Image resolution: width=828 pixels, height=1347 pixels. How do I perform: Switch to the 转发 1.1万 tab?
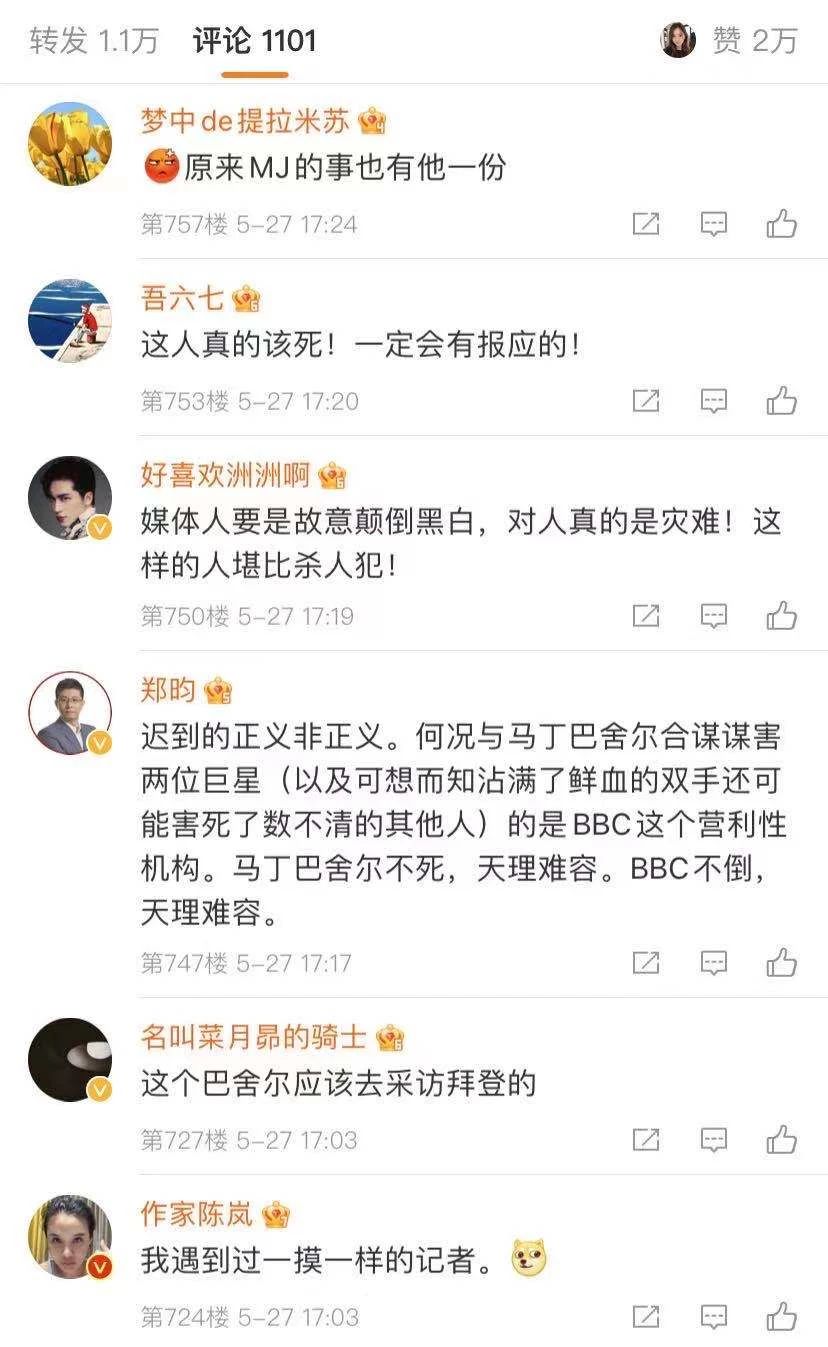click(x=94, y=40)
